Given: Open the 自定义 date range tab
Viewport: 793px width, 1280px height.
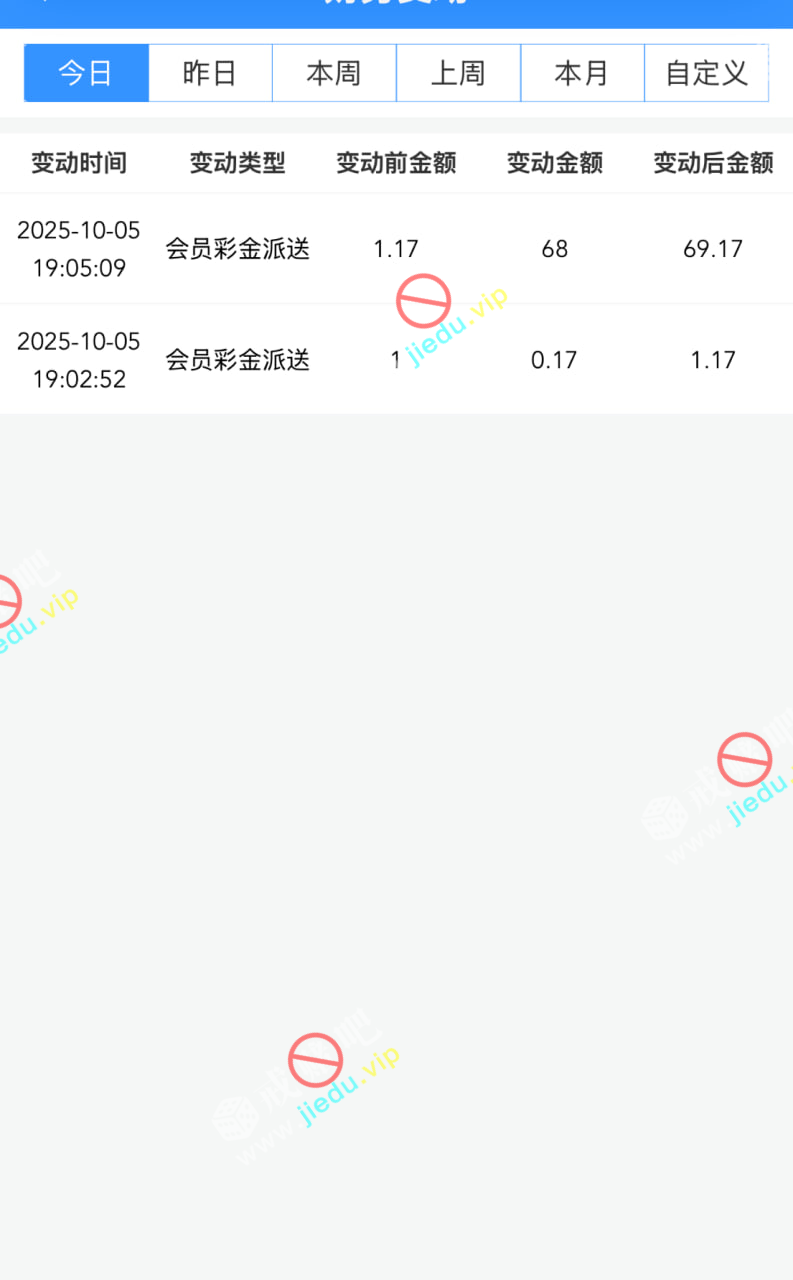Looking at the screenshot, I should (706, 73).
